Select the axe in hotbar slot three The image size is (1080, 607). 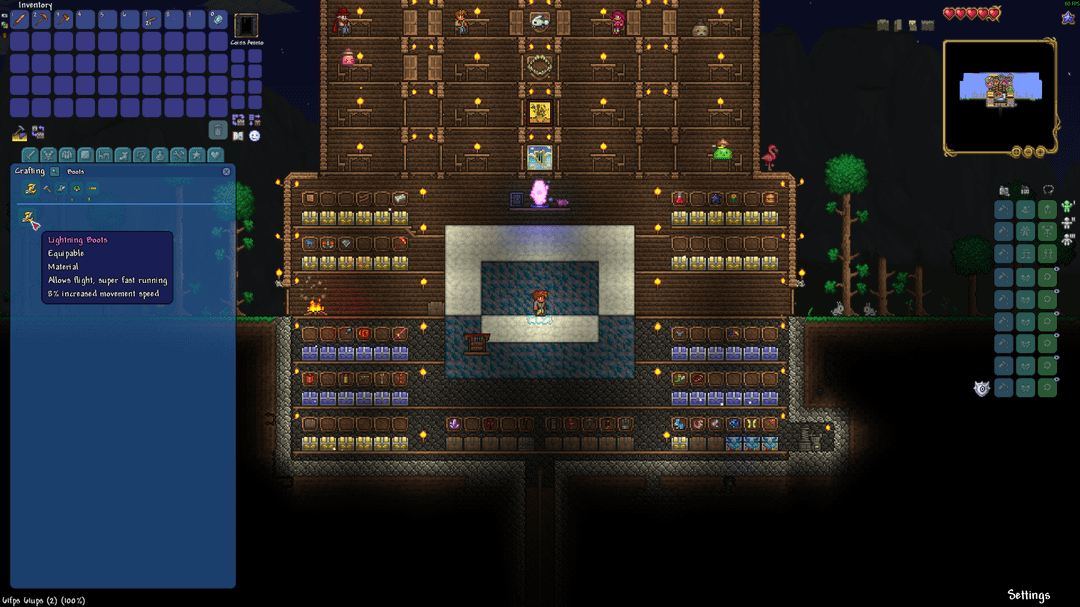tap(63, 19)
